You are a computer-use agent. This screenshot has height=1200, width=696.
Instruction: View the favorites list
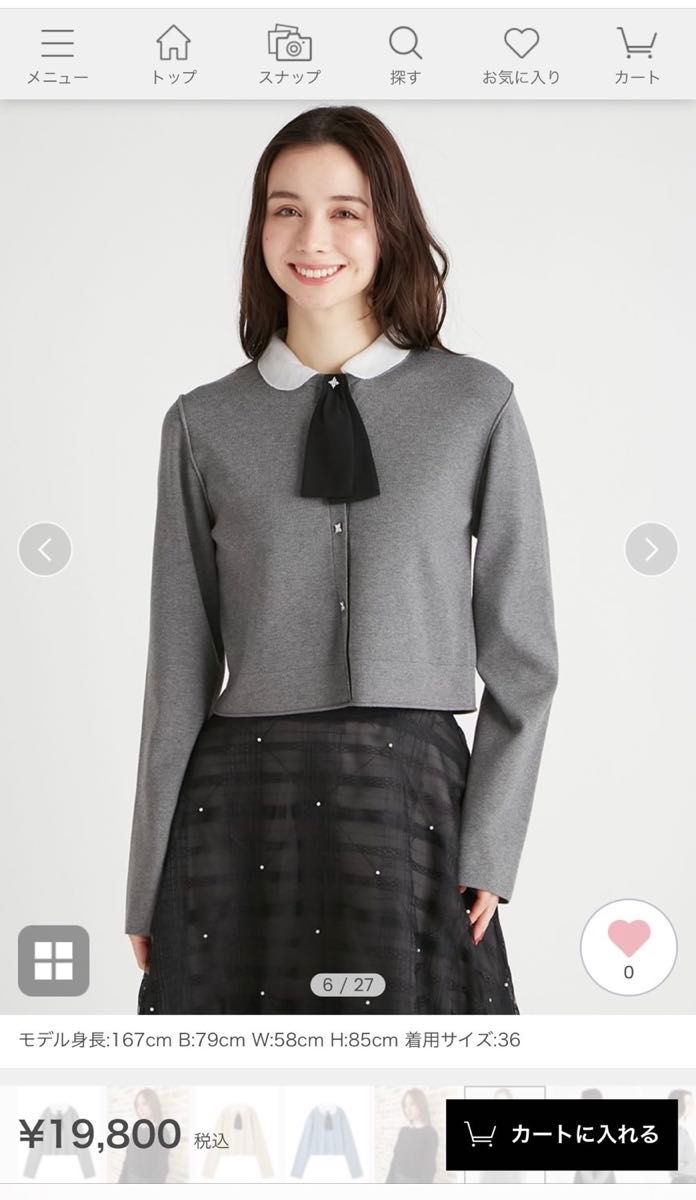point(521,55)
